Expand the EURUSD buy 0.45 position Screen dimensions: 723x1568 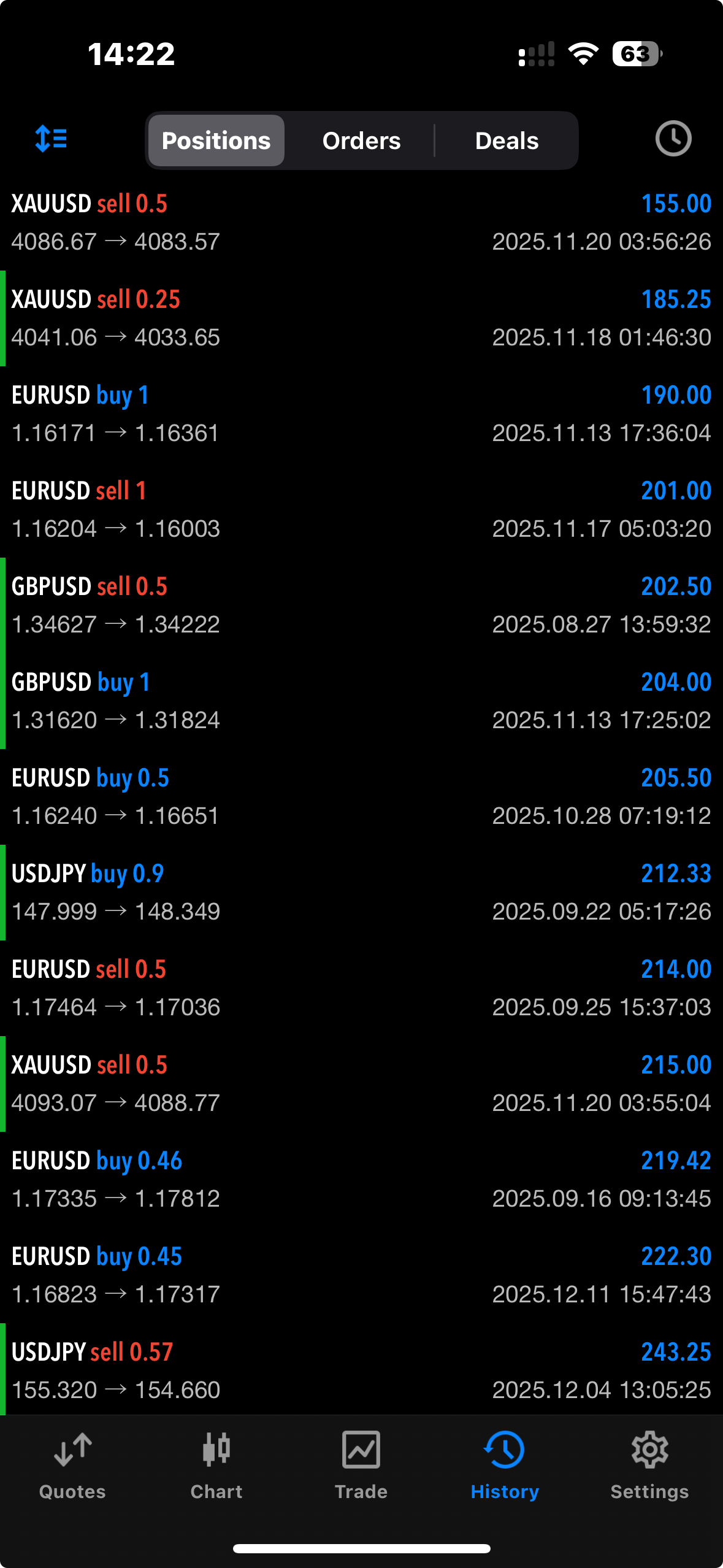coord(361,1275)
